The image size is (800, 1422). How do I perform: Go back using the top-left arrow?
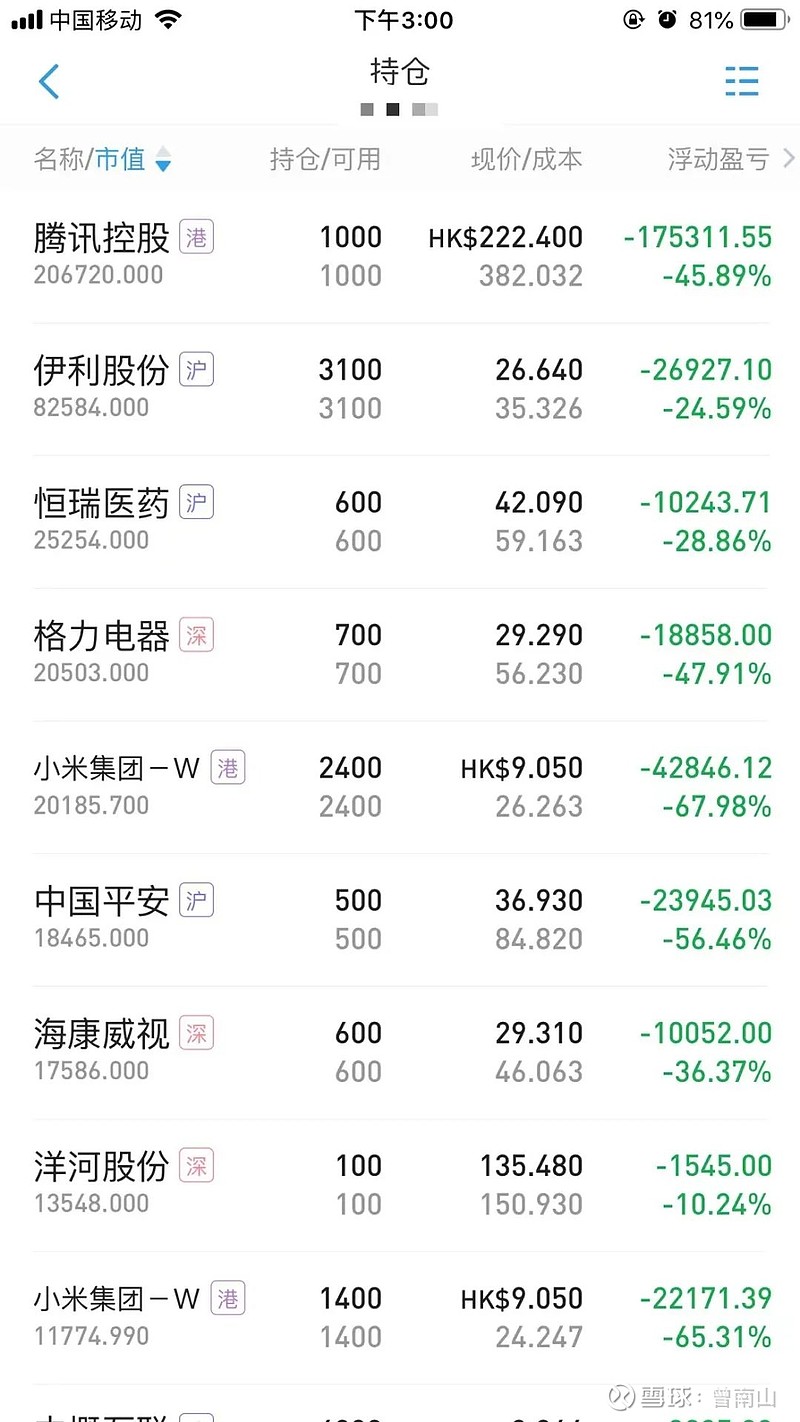pos(48,81)
